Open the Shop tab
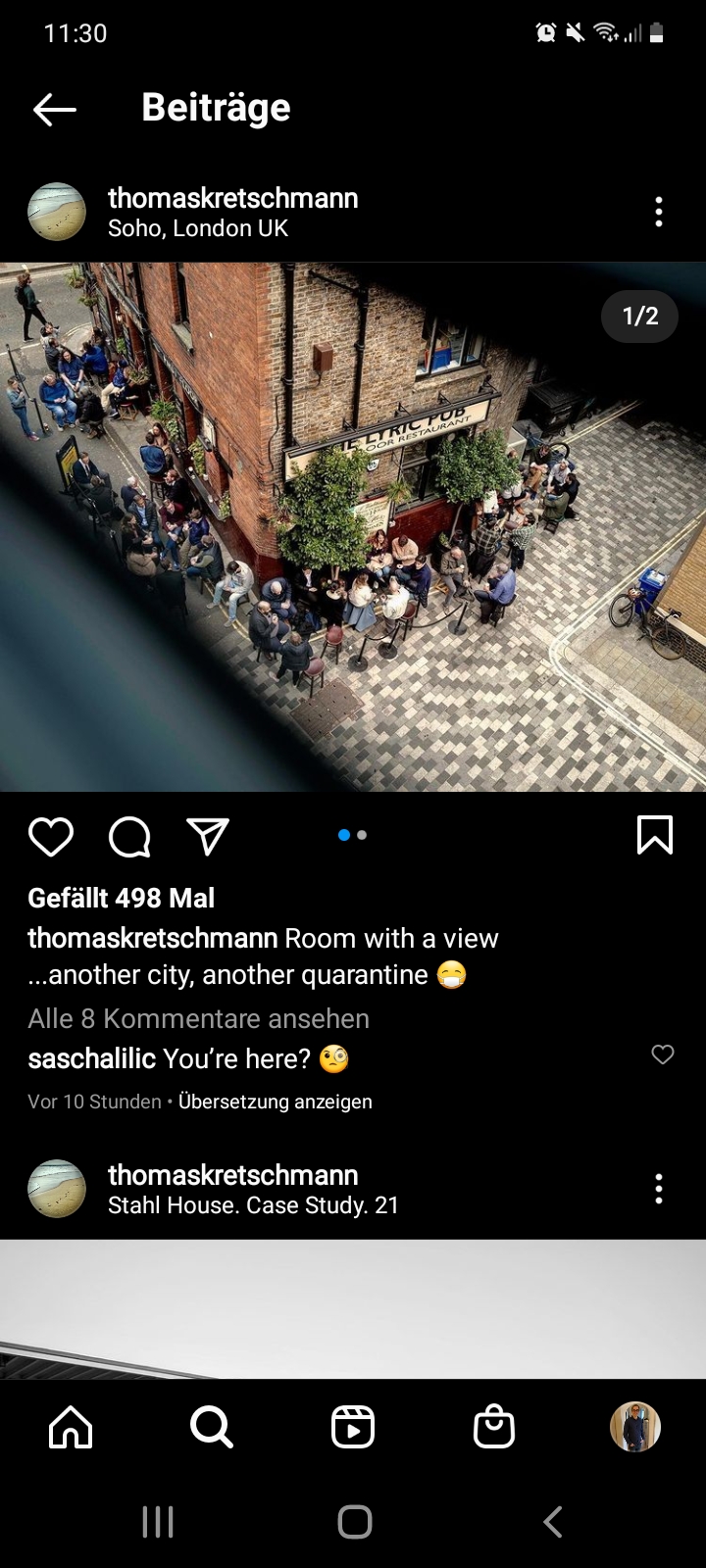706x1568 pixels. pos(494,1427)
